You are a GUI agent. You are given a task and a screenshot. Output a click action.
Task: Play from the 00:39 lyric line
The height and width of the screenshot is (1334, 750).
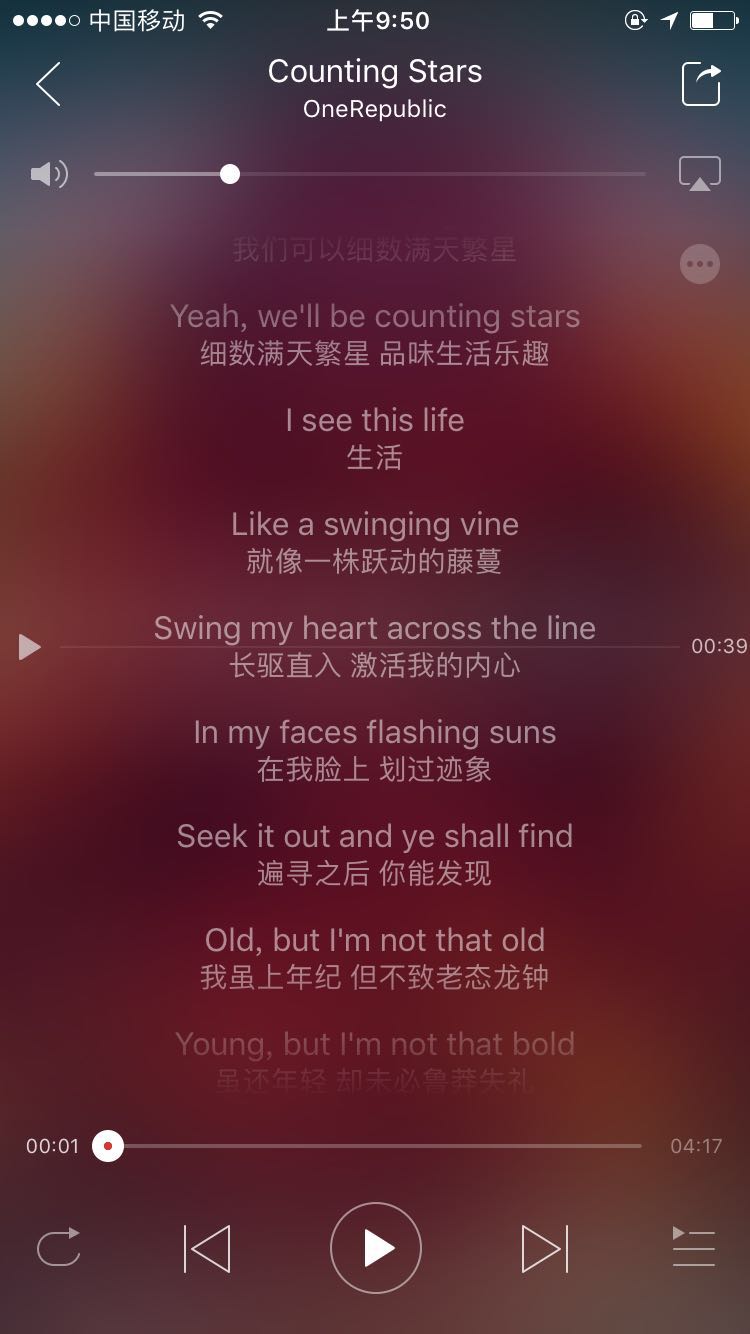click(30, 647)
